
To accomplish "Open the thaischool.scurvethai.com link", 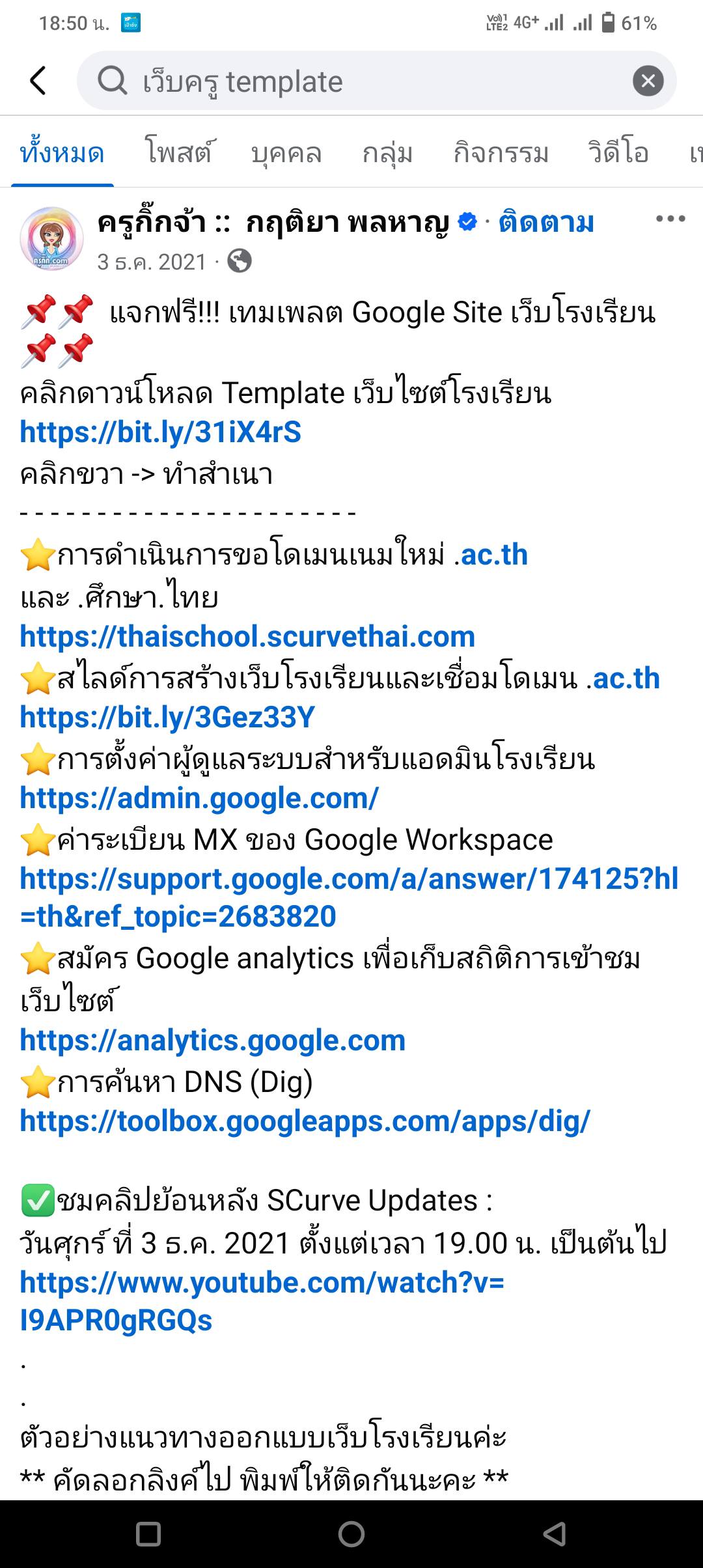I will (x=247, y=636).
